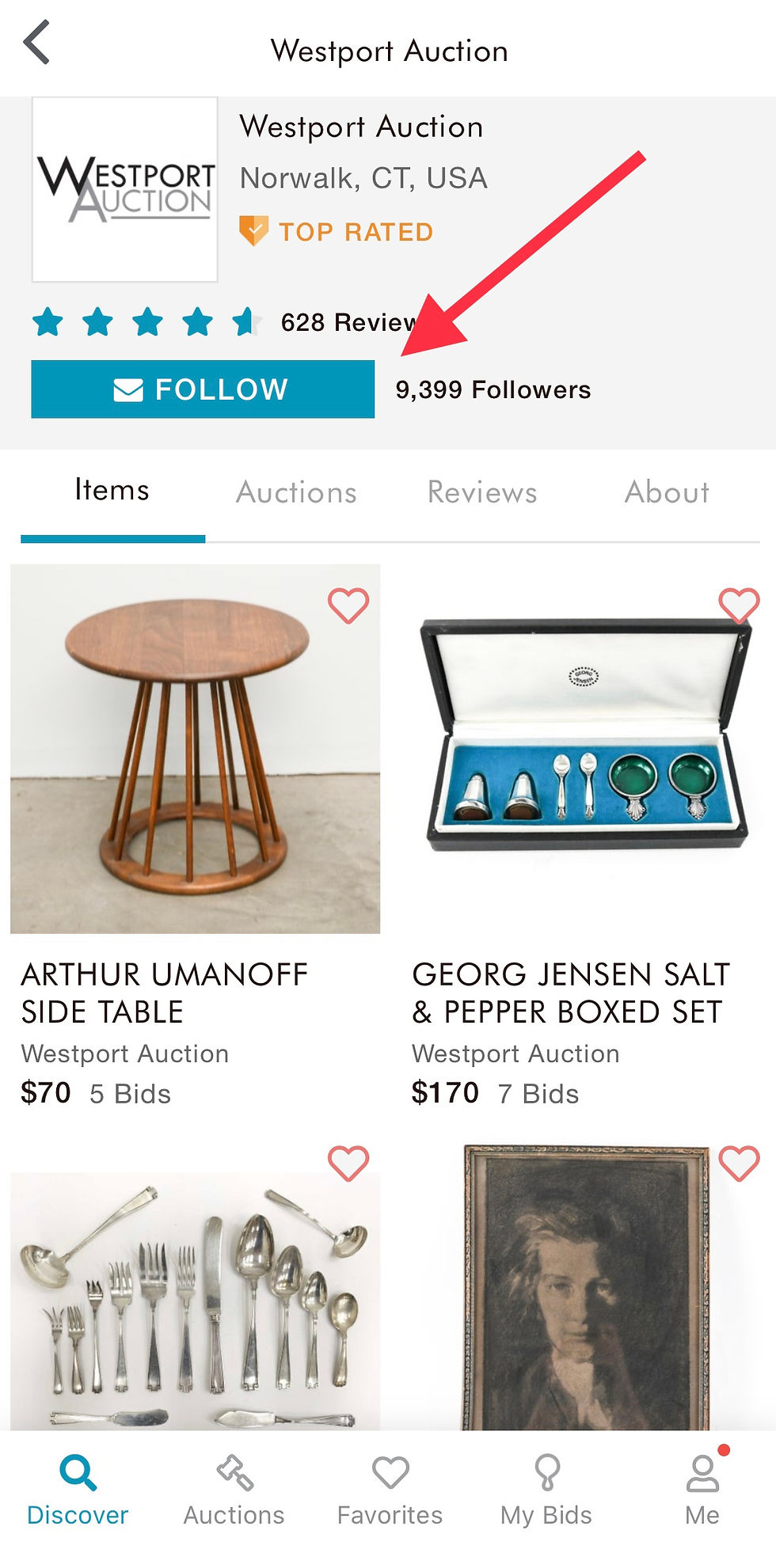Open the Arthur Umanoff Side Table listing

click(x=195, y=749)
